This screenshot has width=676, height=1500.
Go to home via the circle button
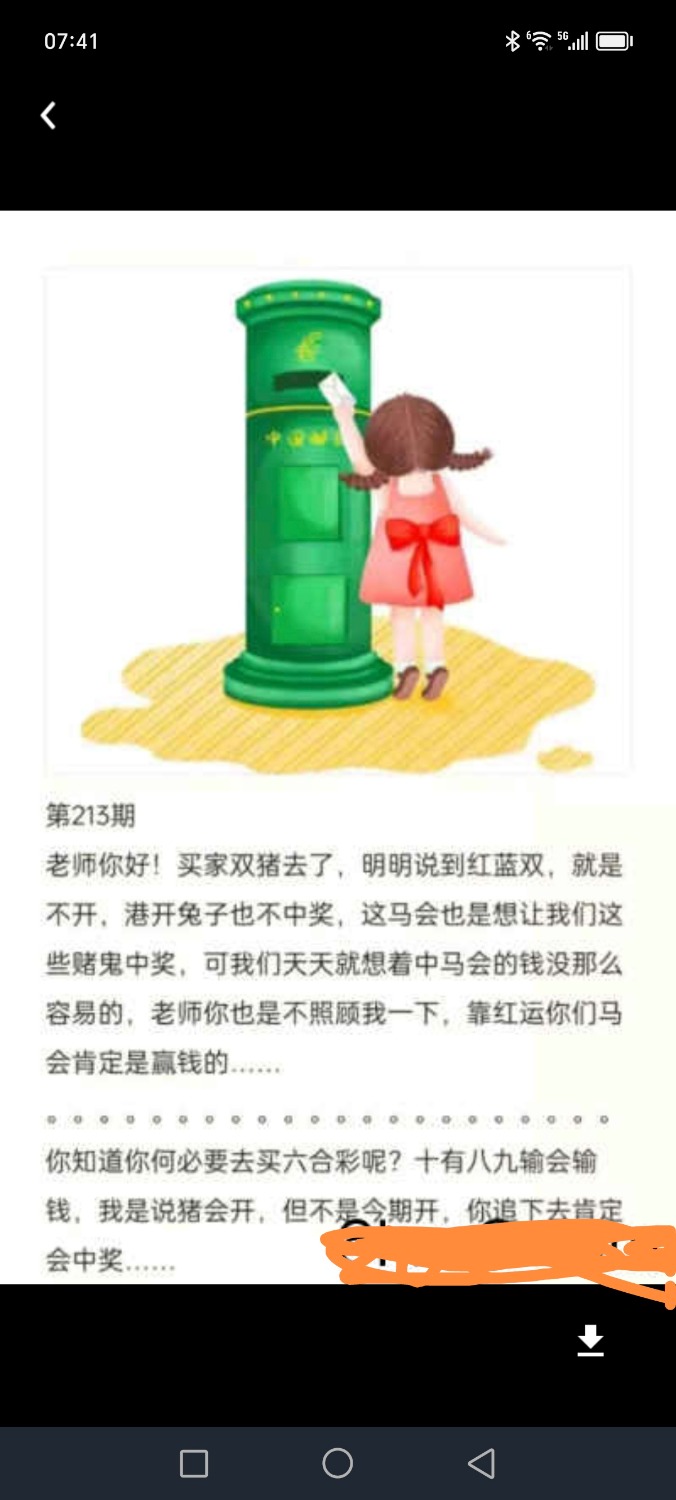(338, 1464)
